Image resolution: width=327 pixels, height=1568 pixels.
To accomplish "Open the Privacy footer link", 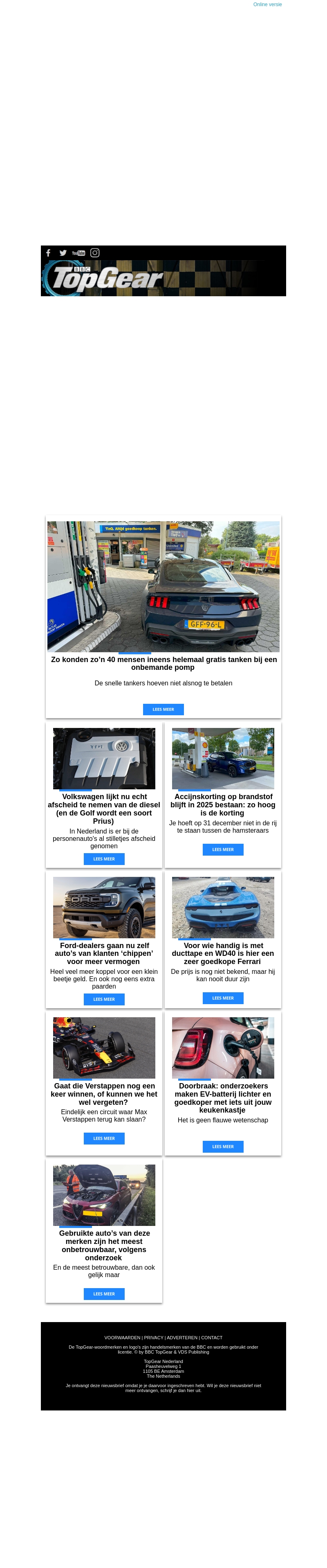I will click(154, 1337).
